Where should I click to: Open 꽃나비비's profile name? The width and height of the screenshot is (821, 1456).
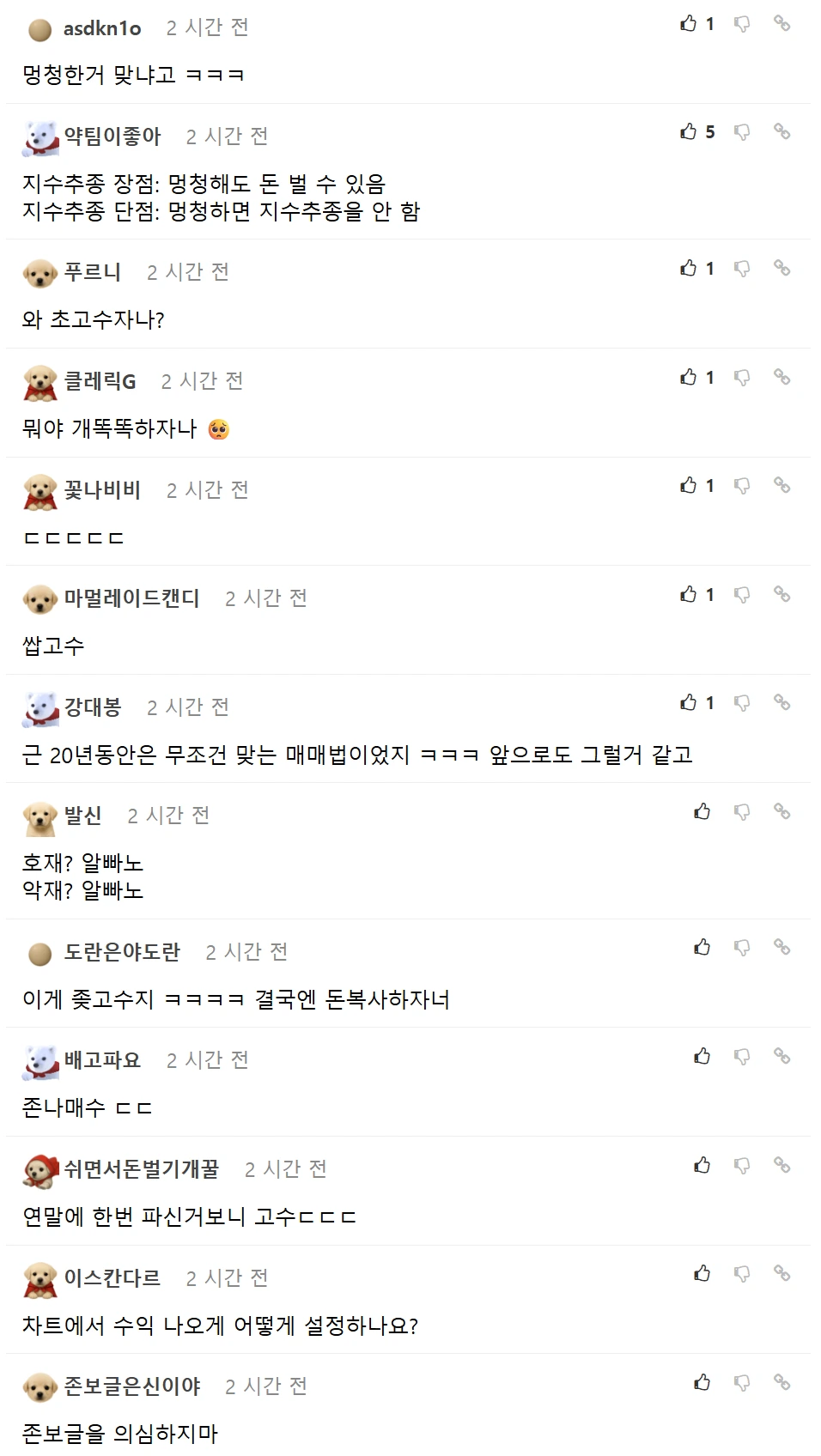[102, 489]
